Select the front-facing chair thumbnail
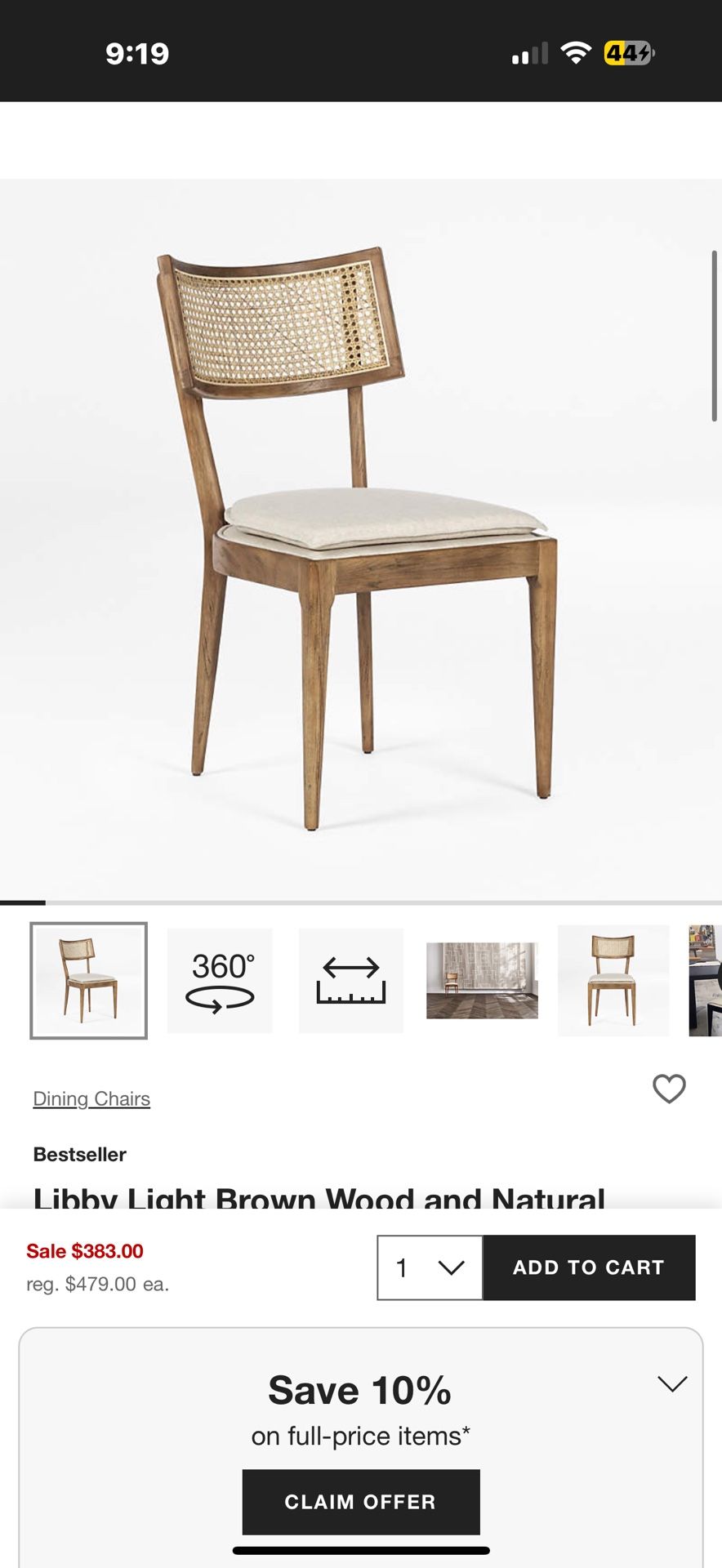This screenshot has height=1568, width=722. [x=613, y=981]
